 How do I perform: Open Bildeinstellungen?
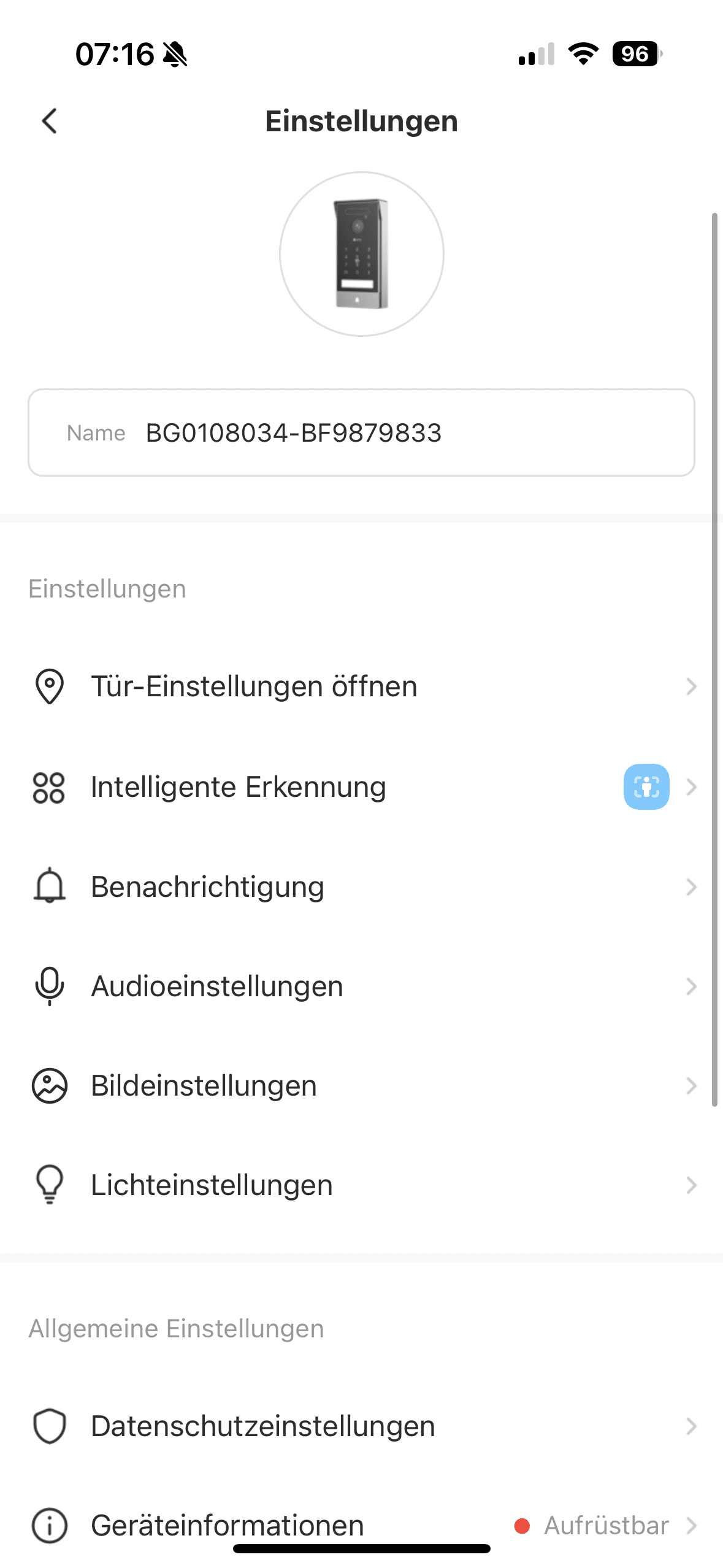coord(361,1085)
